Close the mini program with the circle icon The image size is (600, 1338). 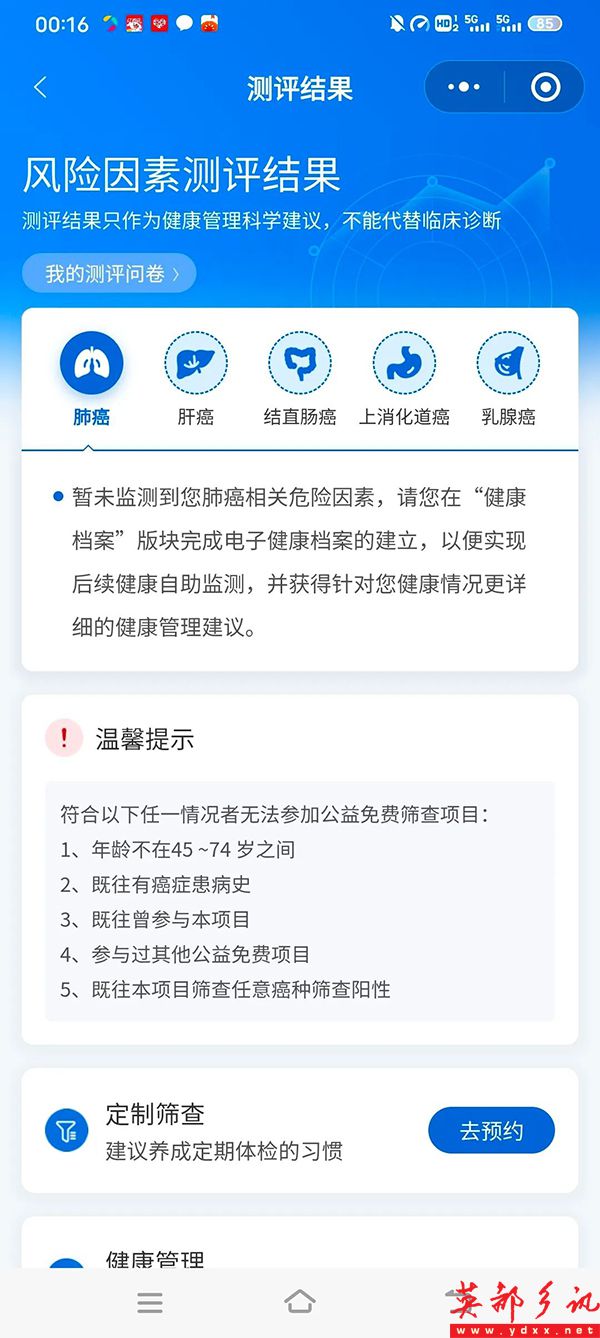(x=545, y=88)
